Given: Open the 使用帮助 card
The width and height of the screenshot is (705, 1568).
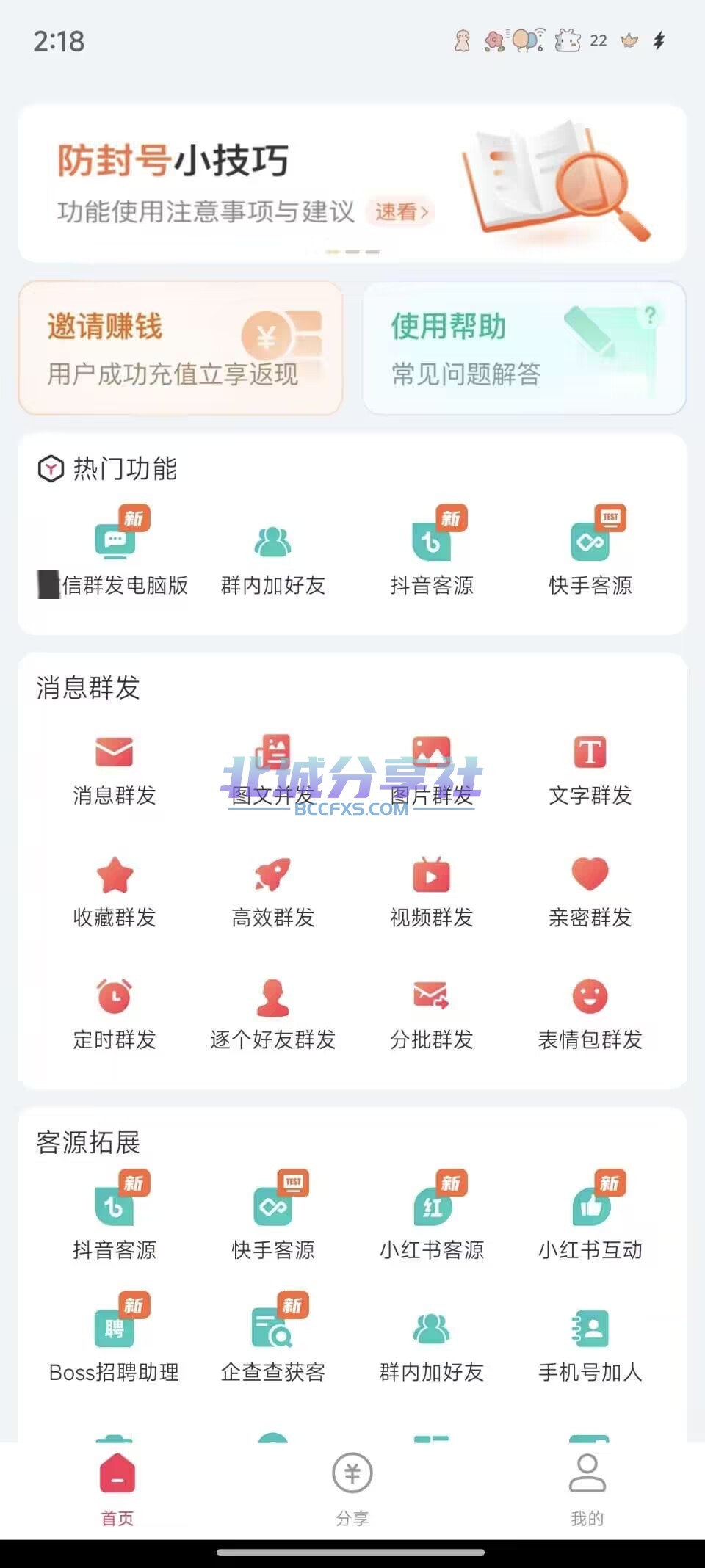Looking at the screenshot, I should 524,348.
